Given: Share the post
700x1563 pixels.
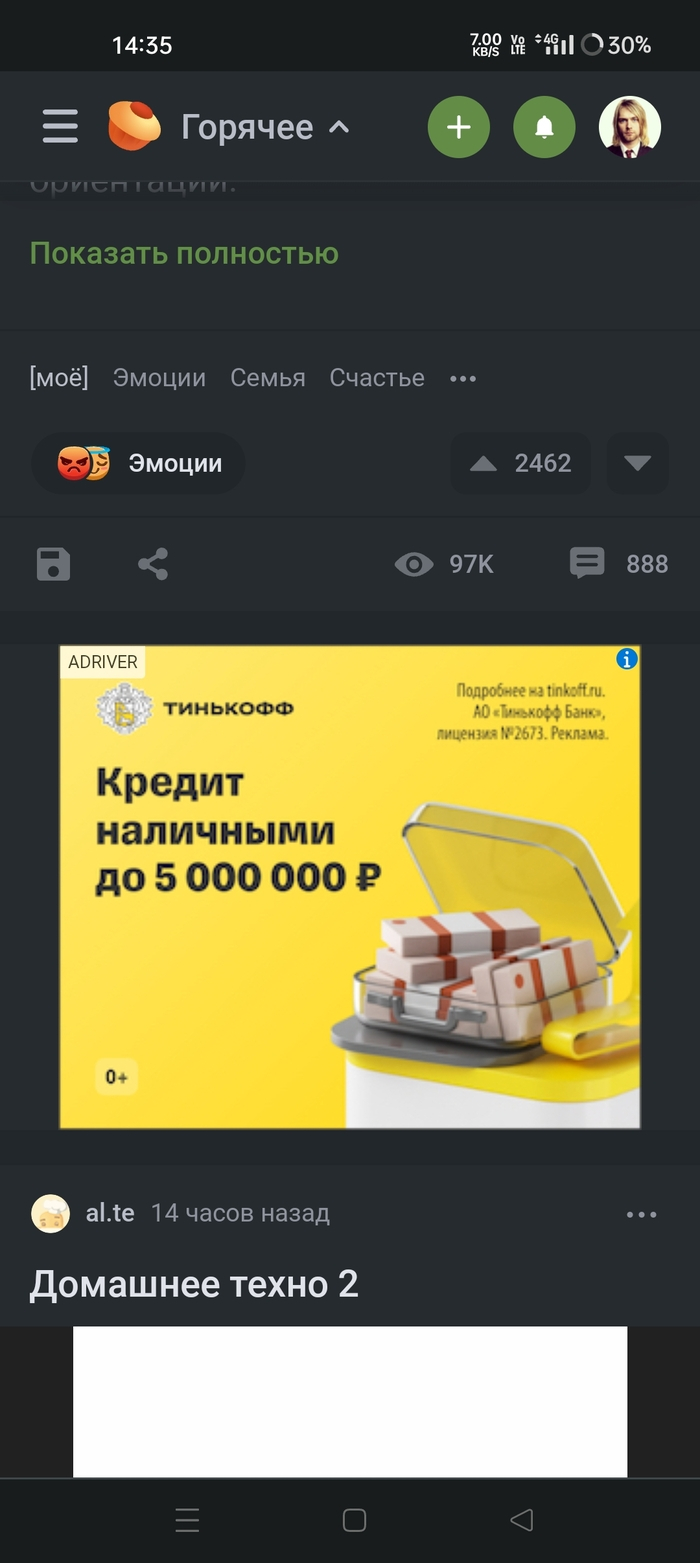Looking at the screenshot, I should click(153, 564).
